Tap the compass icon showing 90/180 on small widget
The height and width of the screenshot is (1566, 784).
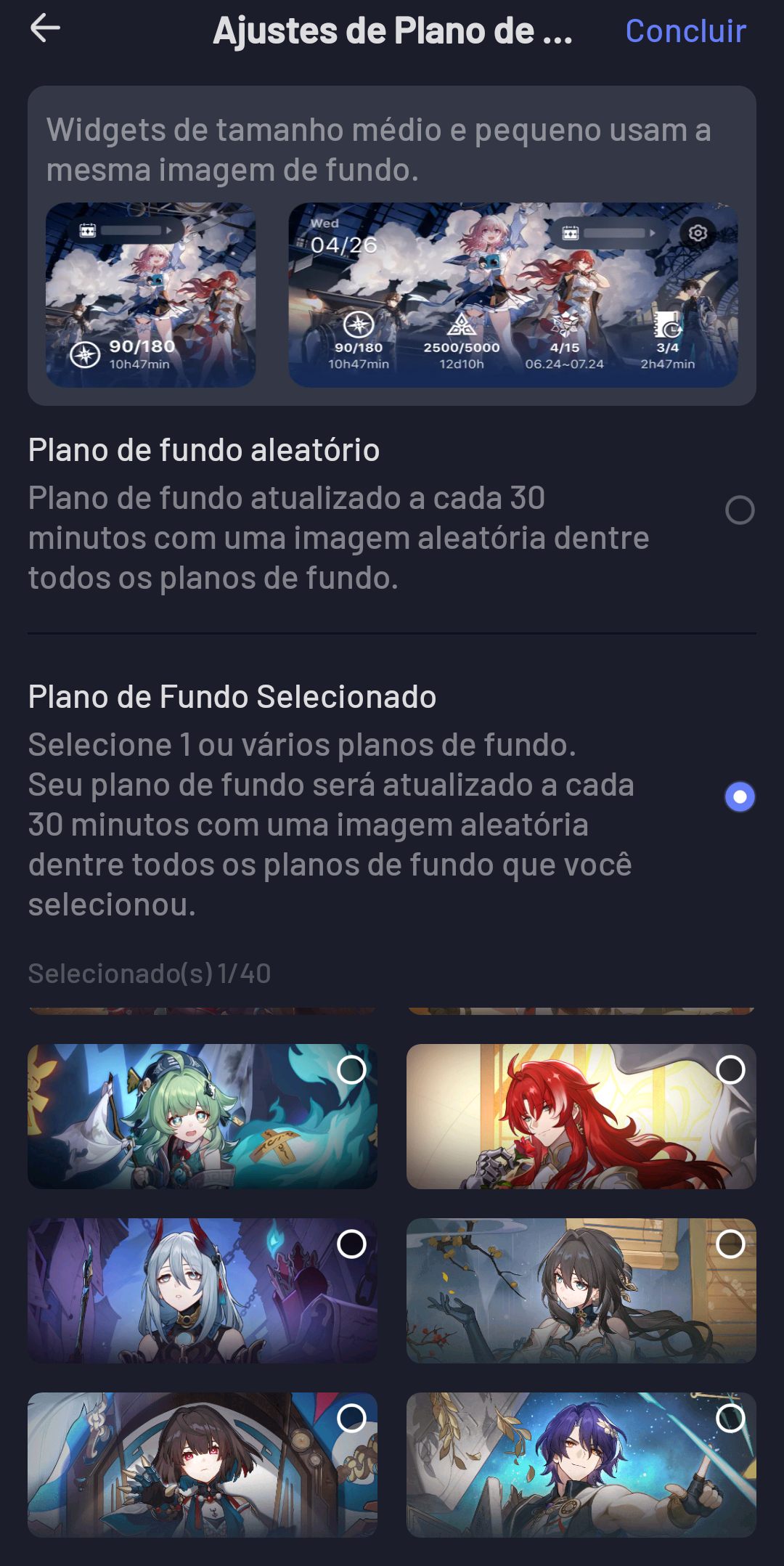85,356
